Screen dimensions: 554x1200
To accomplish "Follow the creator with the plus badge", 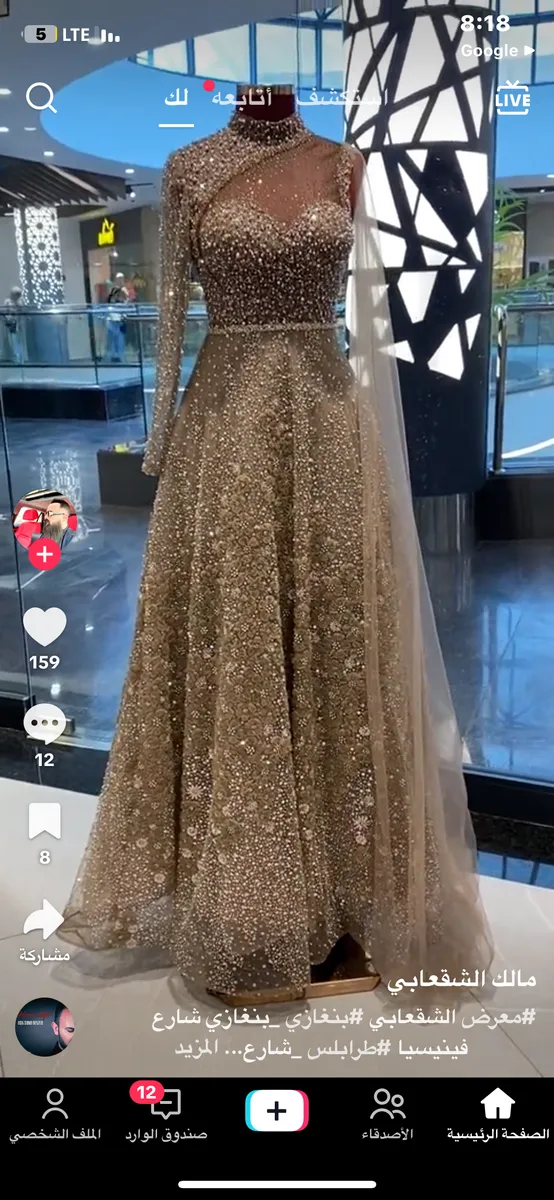I will [45, 554].
